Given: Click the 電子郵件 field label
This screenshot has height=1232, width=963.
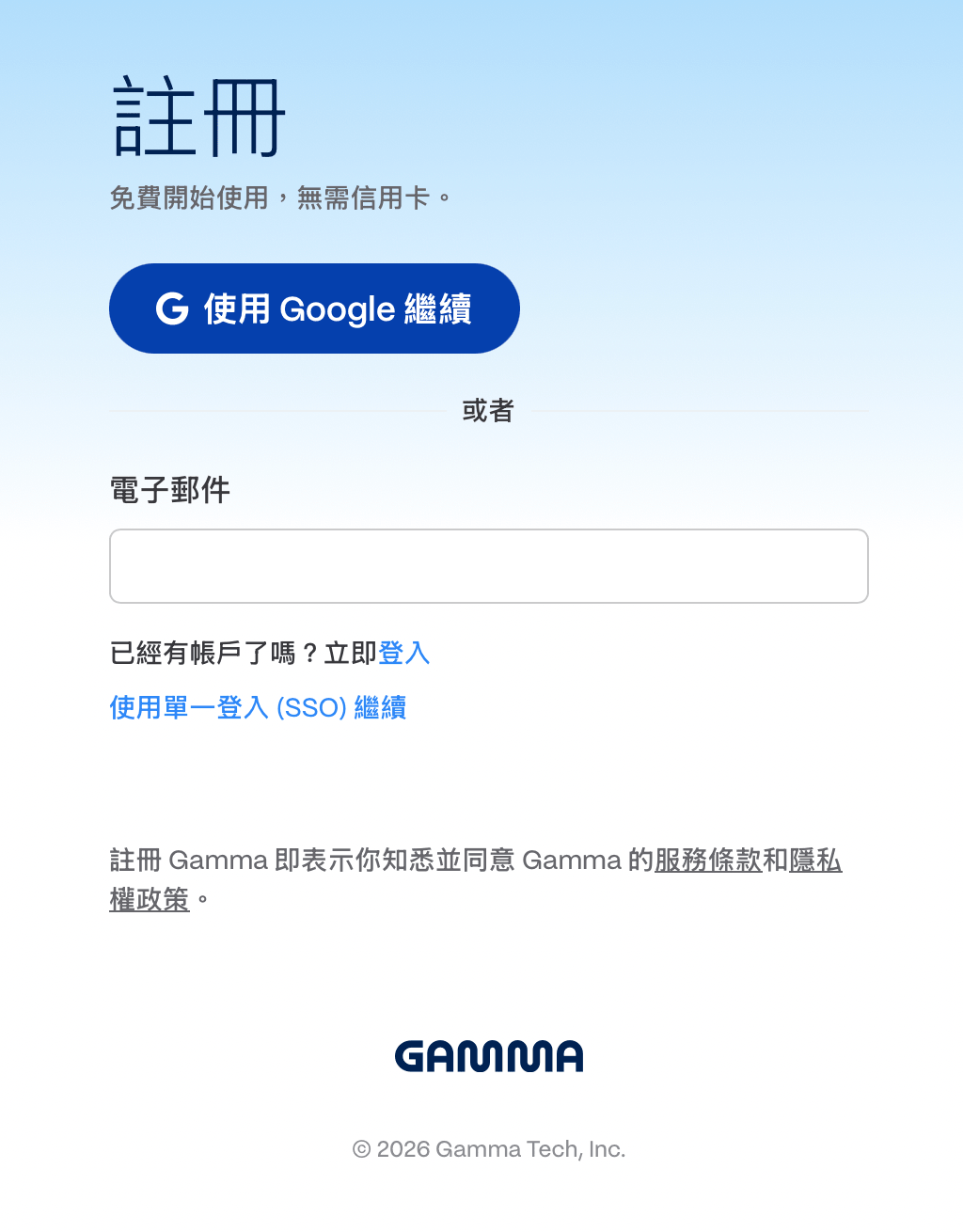Looking at the screenshot, I should 169,490.
